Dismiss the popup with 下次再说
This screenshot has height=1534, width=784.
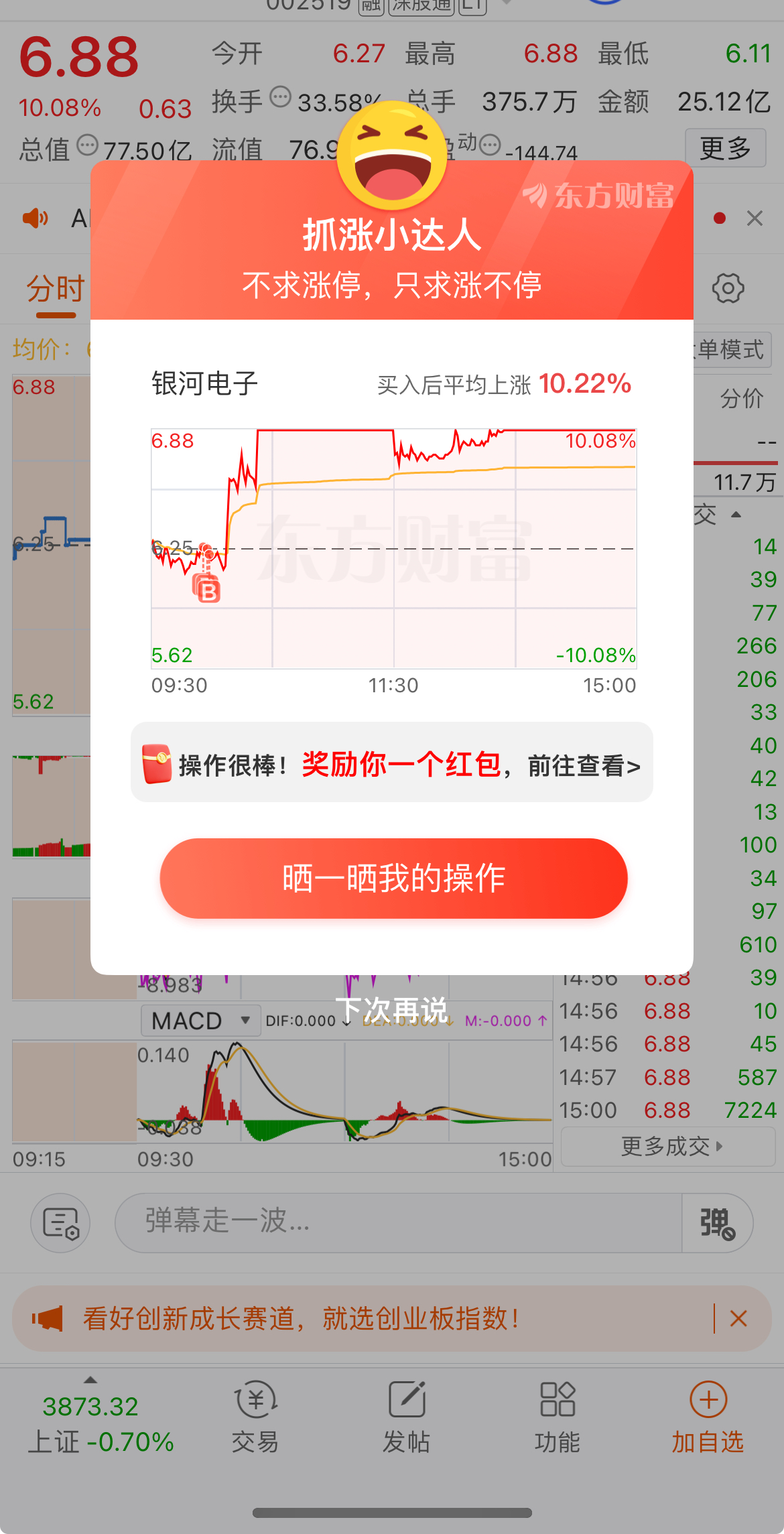(391, 1009)
